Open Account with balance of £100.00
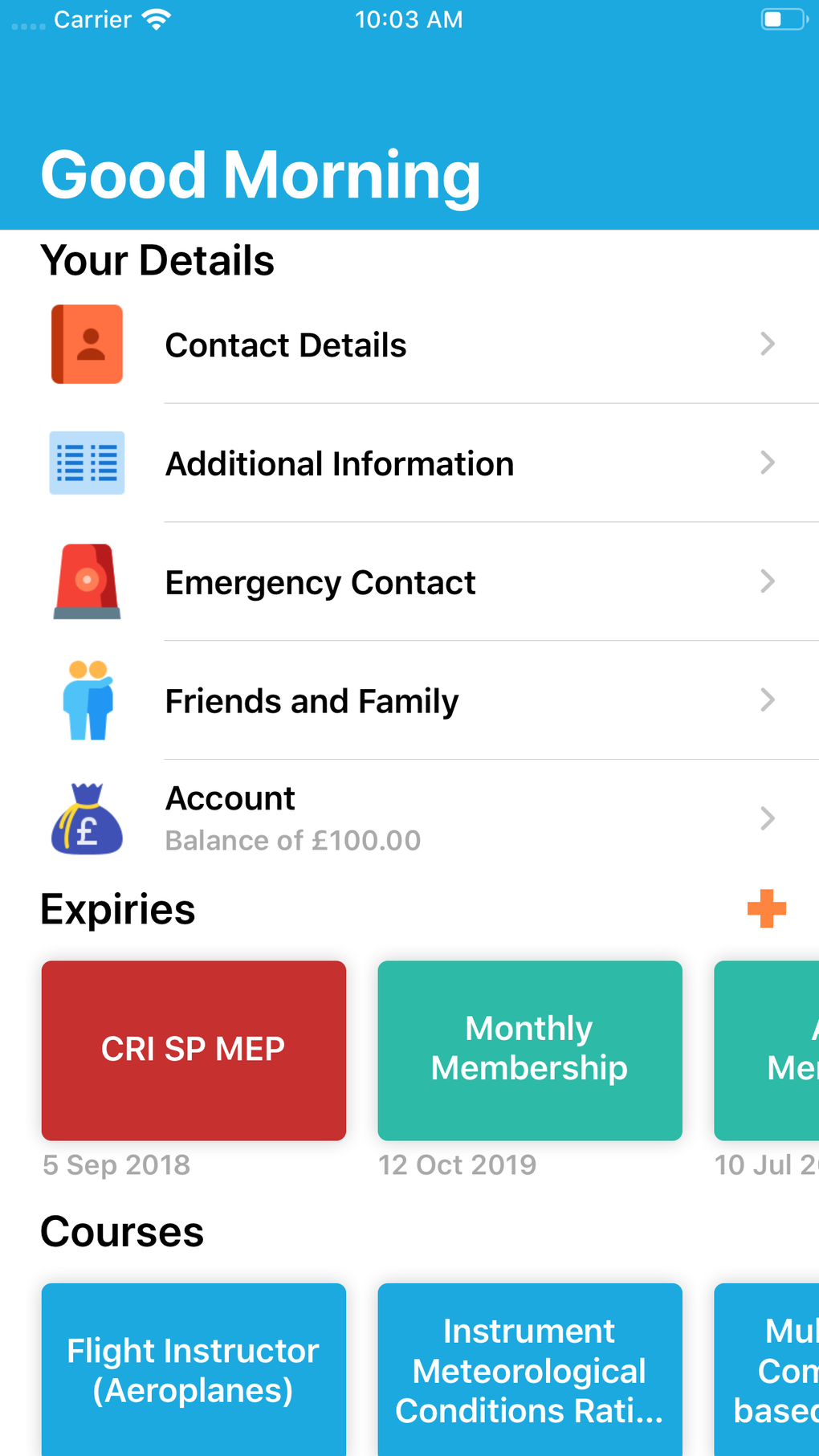The width and height of the screenshot is (819, 1456). (409, 818)
